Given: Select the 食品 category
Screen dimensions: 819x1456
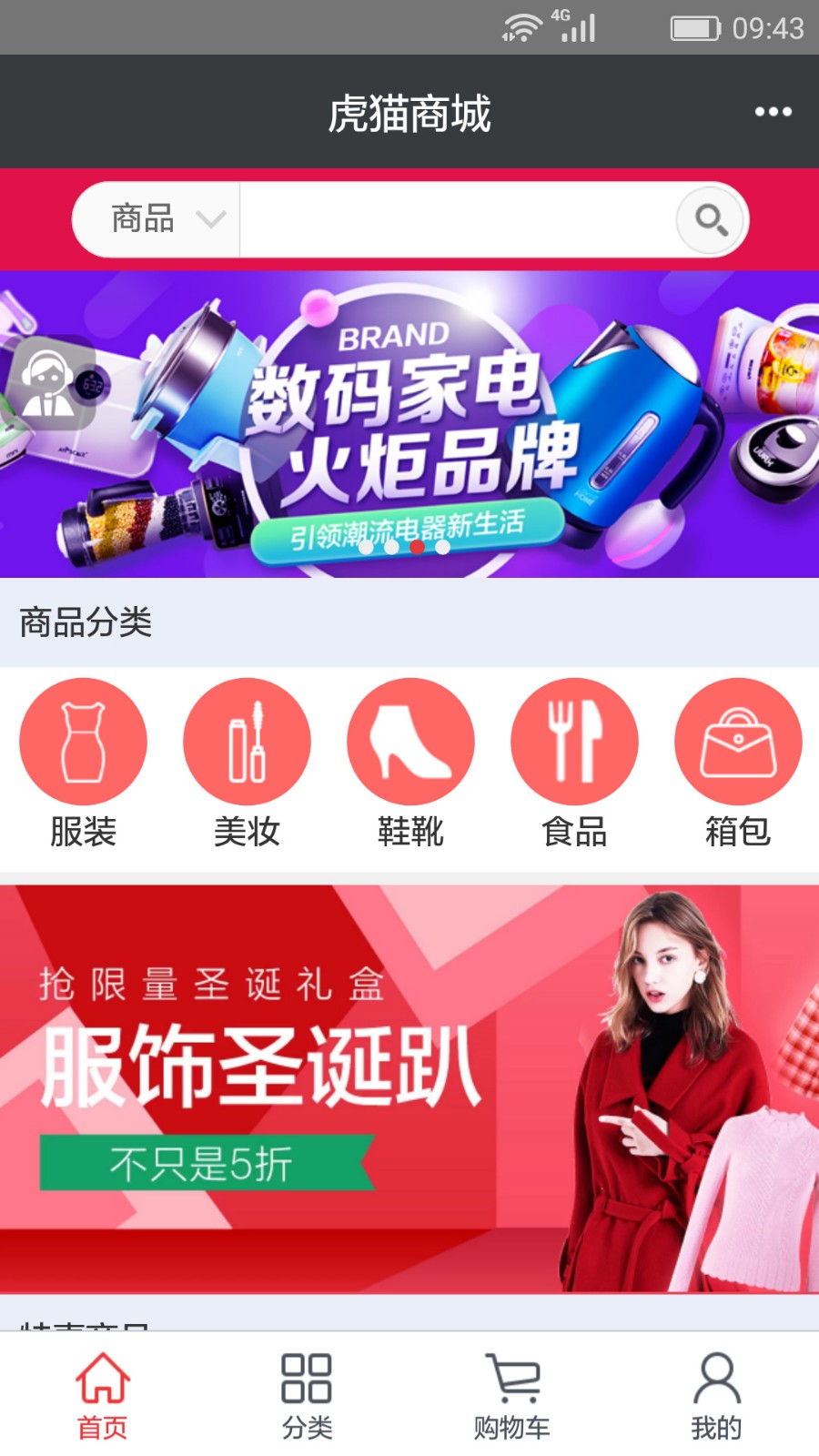Looking at the screenshot, I should tap(574, 742).
